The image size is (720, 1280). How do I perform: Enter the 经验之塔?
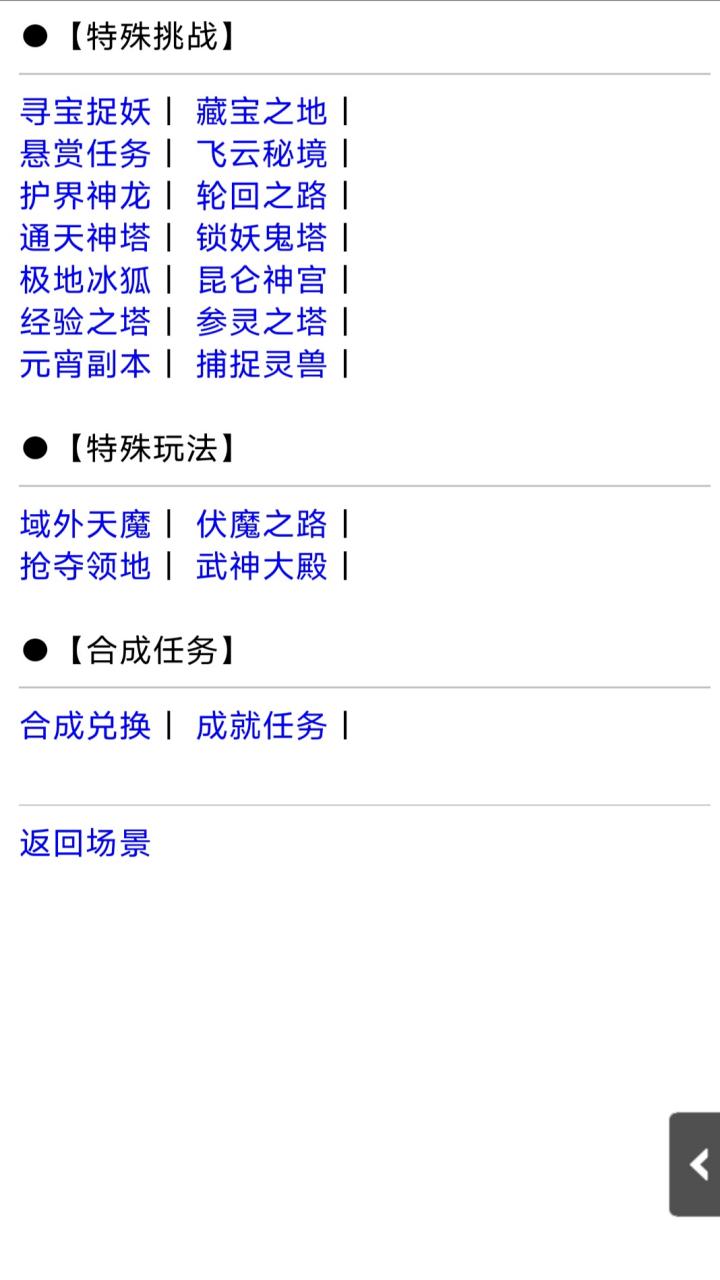tap(84, 323)
